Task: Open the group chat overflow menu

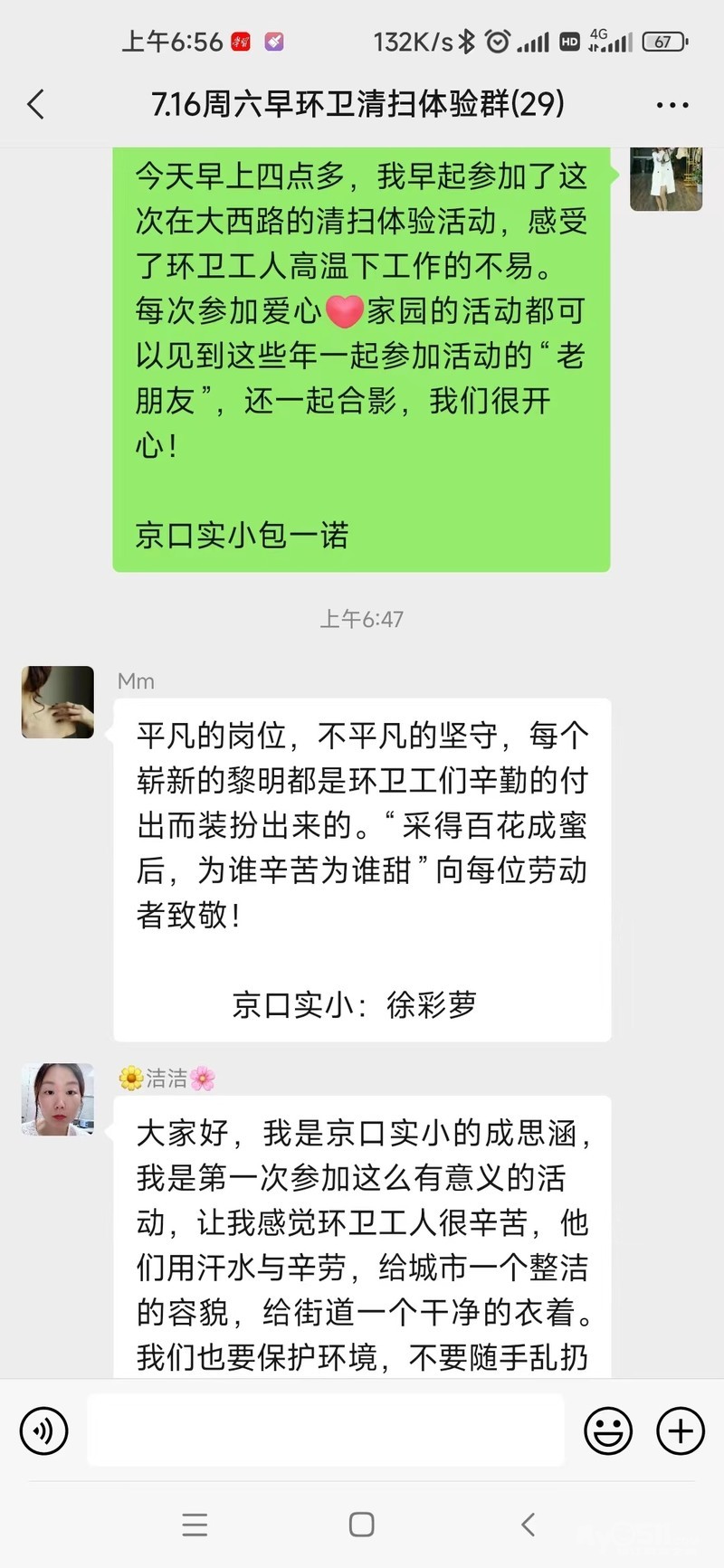Action: click(x=672, y=105)
